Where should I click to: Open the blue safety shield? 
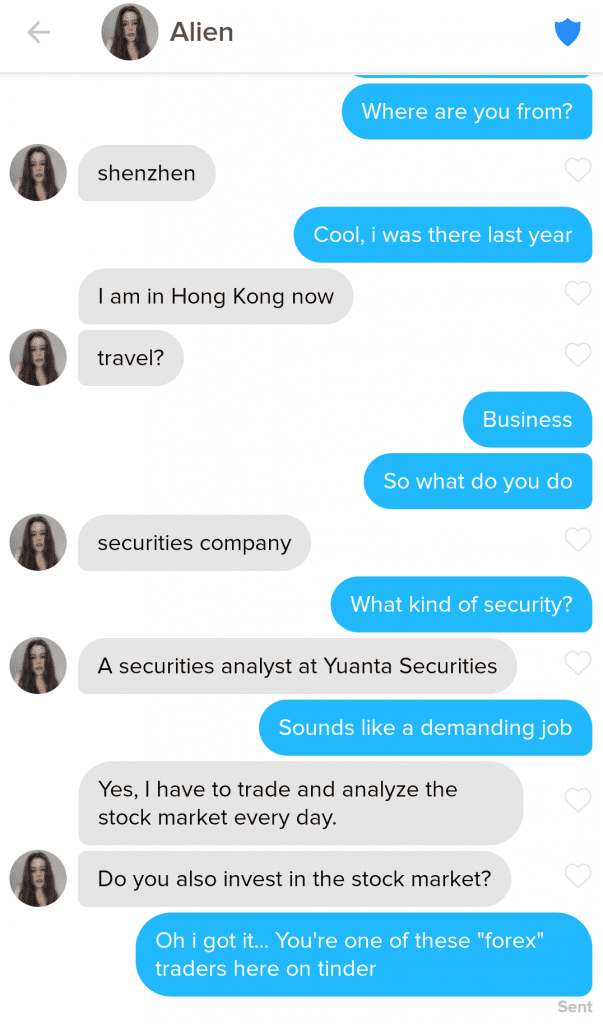pos(567,33)
